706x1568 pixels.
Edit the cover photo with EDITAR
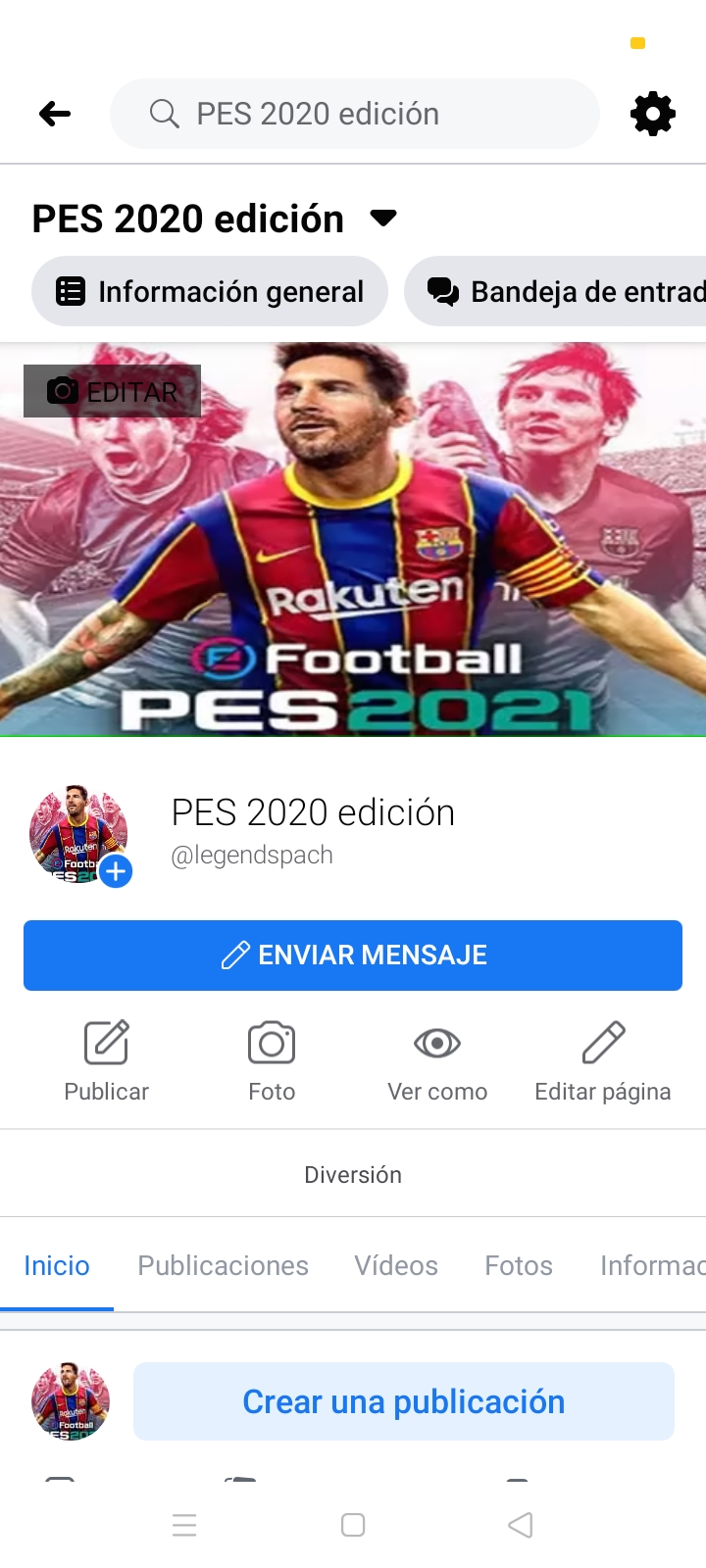pyautogui.click(x=113, y=391)
